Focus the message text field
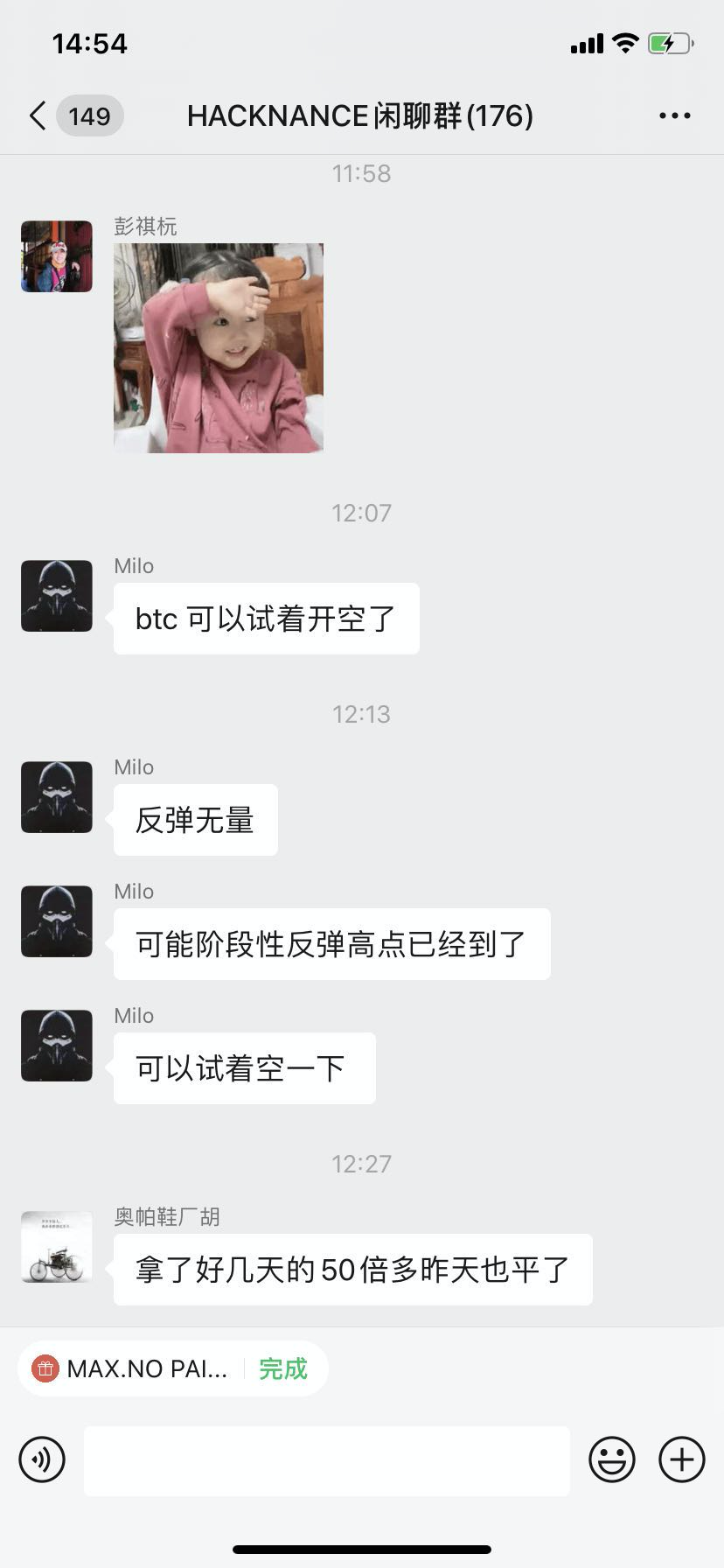 (x=327, y=1460)
